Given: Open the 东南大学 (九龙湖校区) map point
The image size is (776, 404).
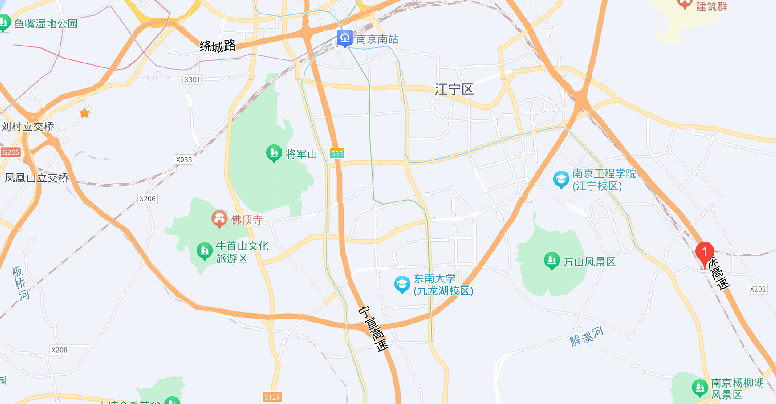Looking at the screenshot, I should (400, 283).
